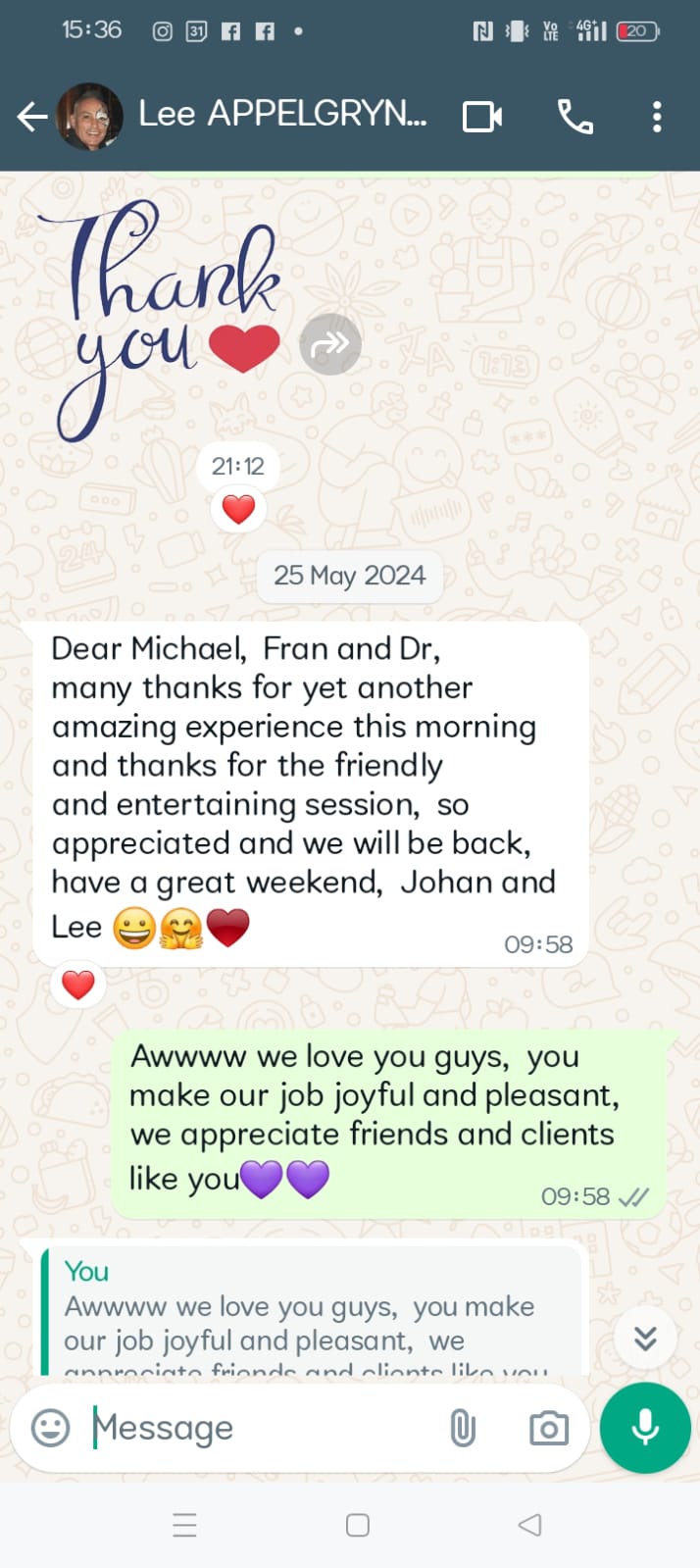The height and width of the screenshot is (1568, 700).
Task: Jump to the latest messages
Action: click(645, 1338)
